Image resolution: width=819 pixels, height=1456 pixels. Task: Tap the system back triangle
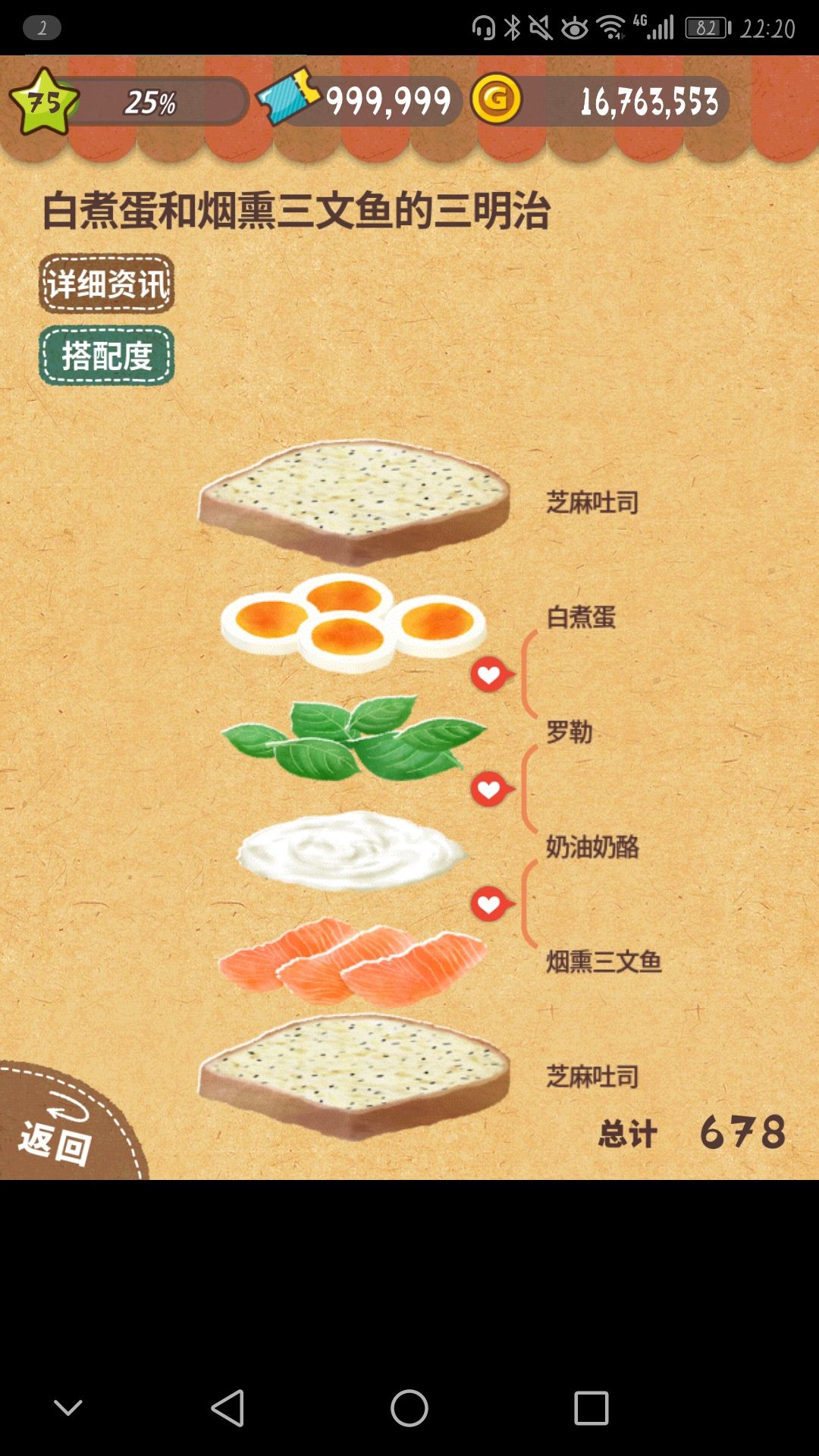click(227, 1408)
